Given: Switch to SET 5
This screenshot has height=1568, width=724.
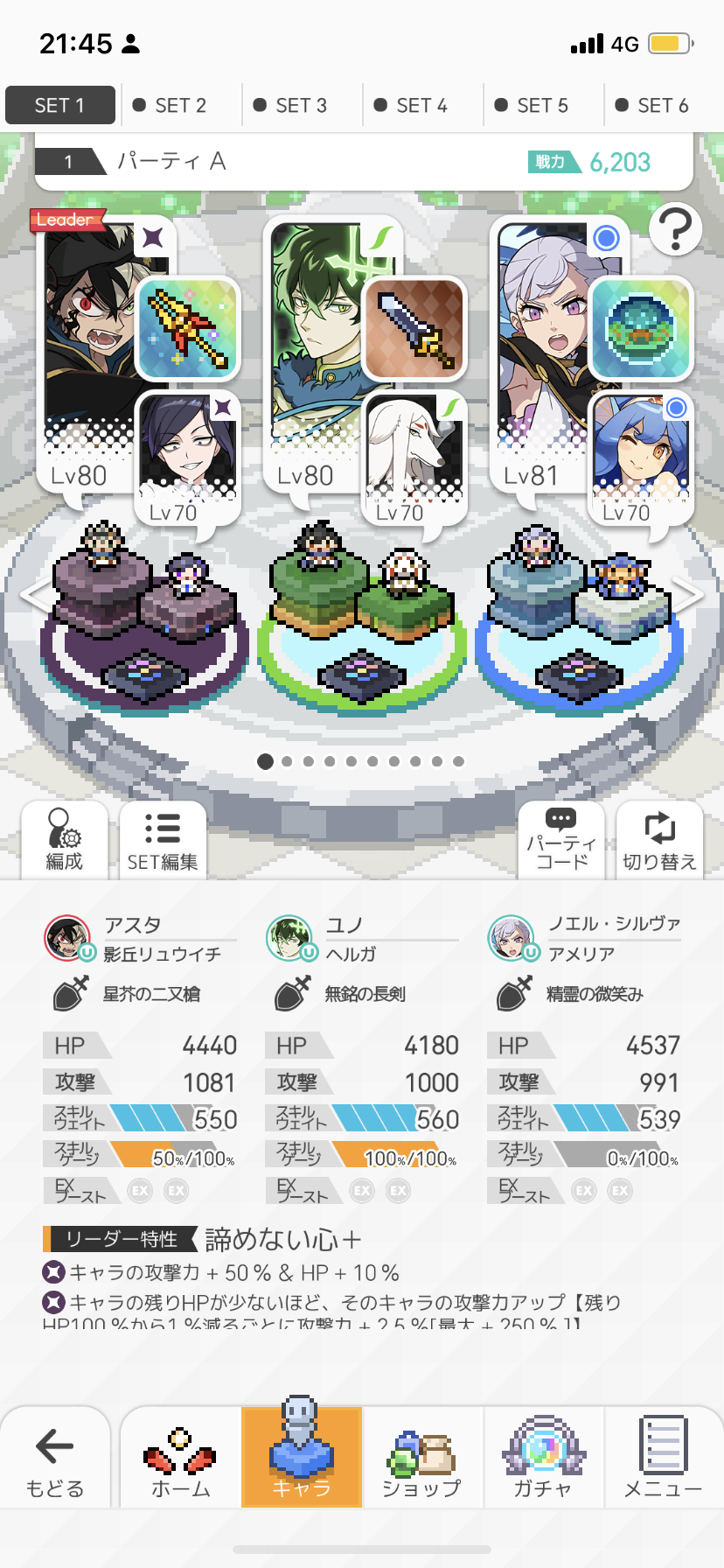Looking at the screenshot, I should click(x=542, y=106).
